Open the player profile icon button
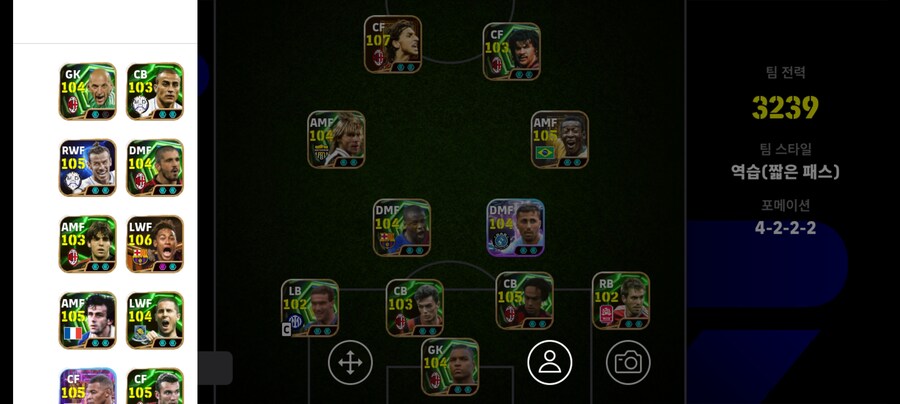 550,362
